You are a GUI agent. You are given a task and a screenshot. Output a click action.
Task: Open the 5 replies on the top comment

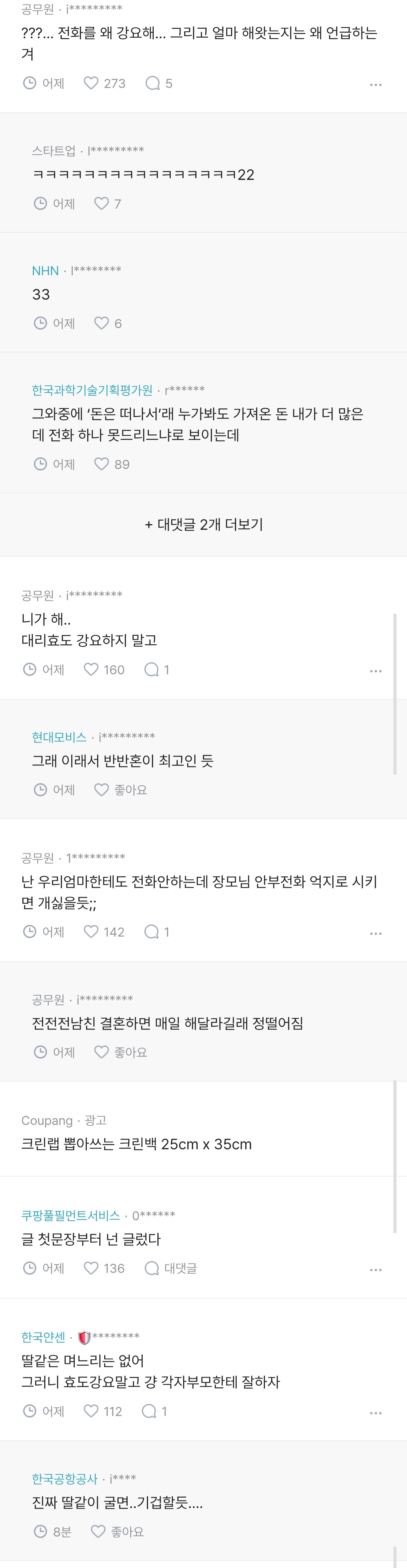[x=158, y=83]
